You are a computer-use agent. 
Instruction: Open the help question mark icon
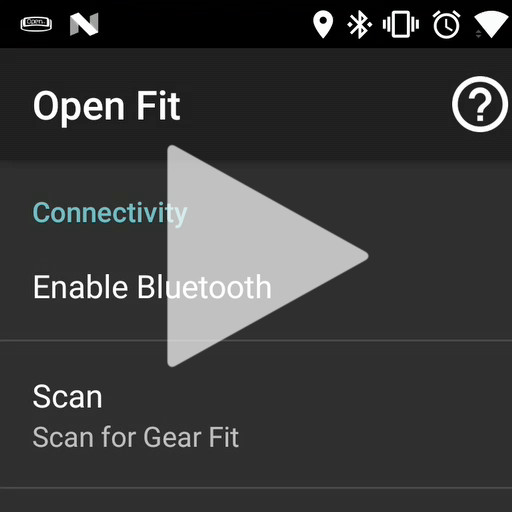pyautogui.click(x=480, y=104)
